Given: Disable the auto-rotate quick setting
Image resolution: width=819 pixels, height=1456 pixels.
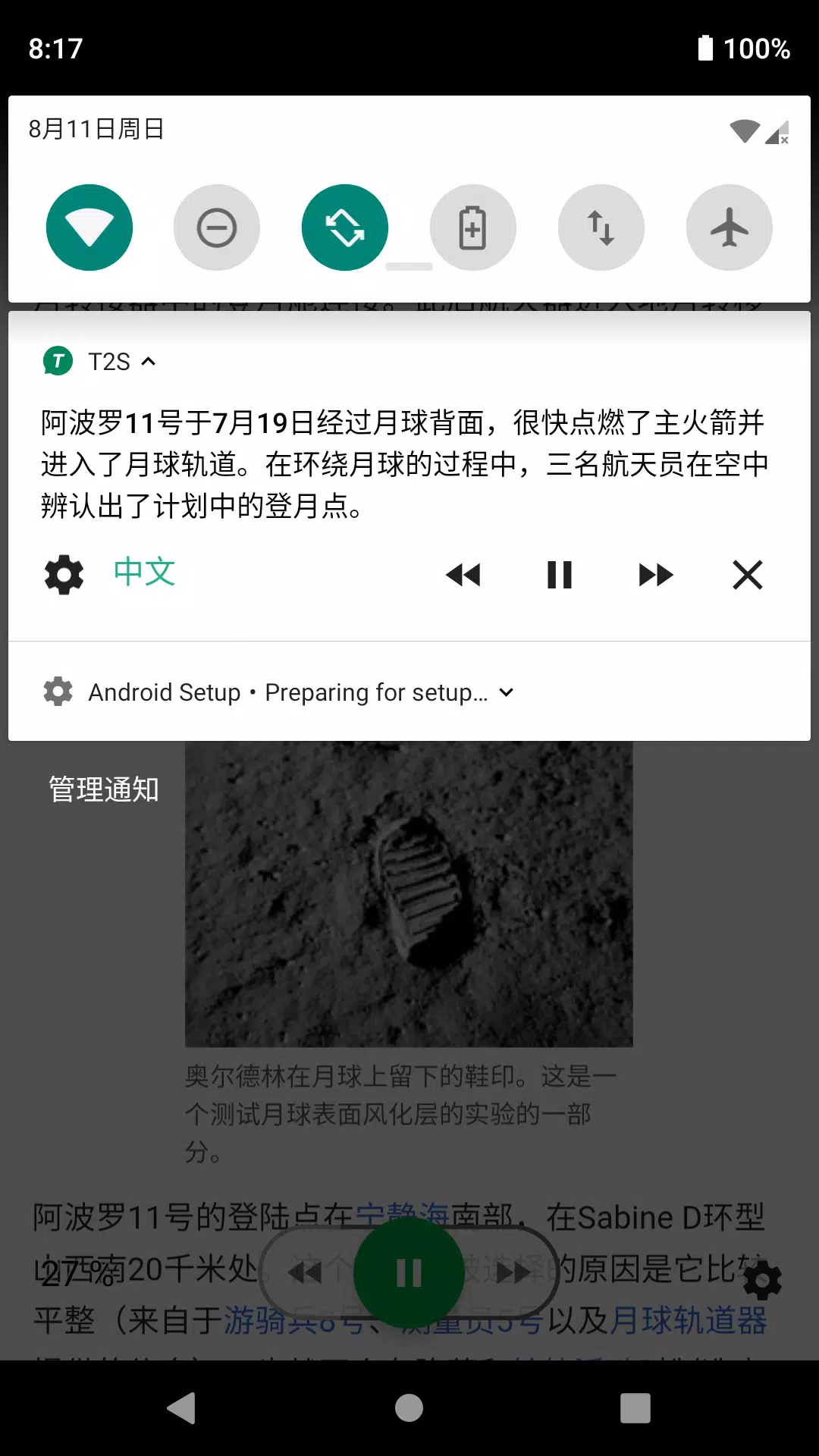Looking at the screenshot, I should [x=345, y=227].
